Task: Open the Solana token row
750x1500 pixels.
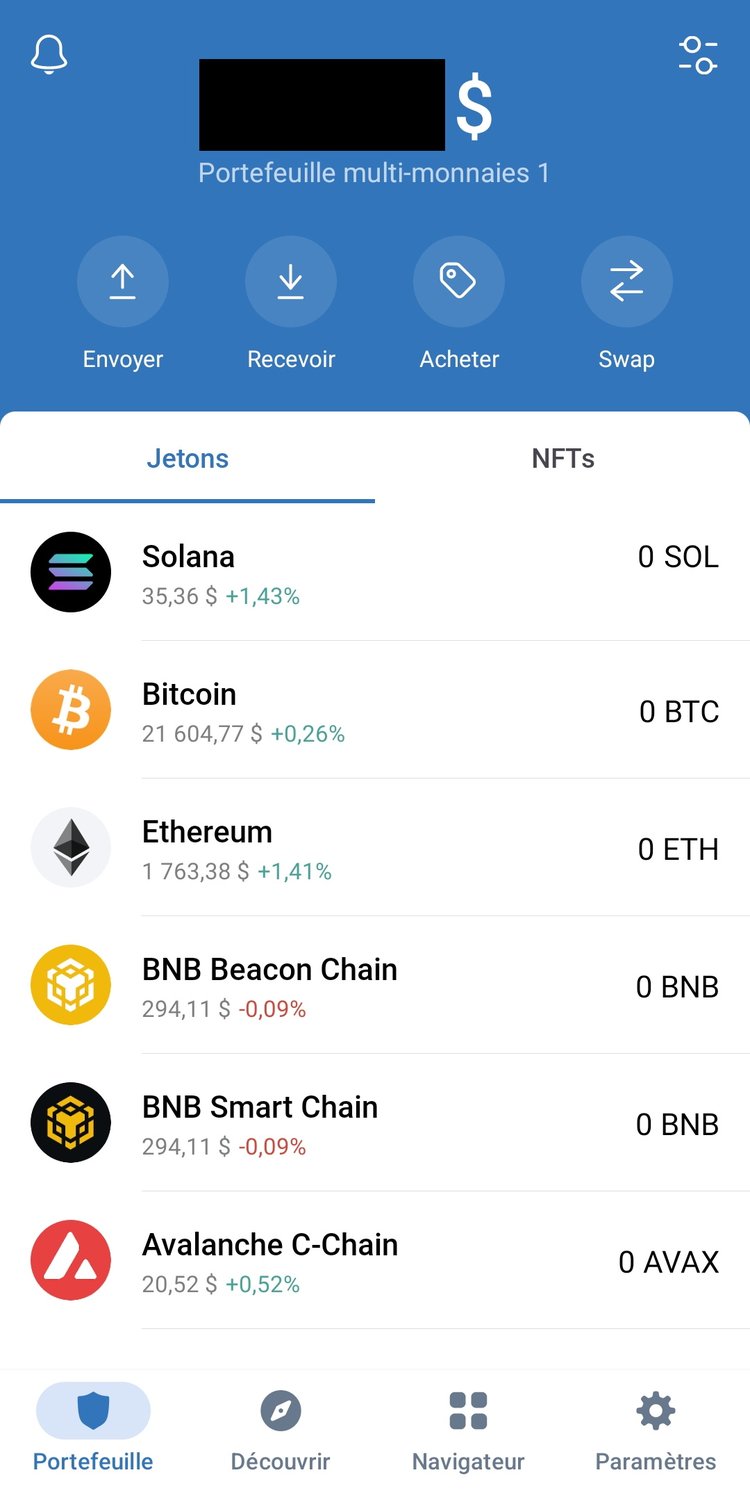Action: tap(375, 573)
